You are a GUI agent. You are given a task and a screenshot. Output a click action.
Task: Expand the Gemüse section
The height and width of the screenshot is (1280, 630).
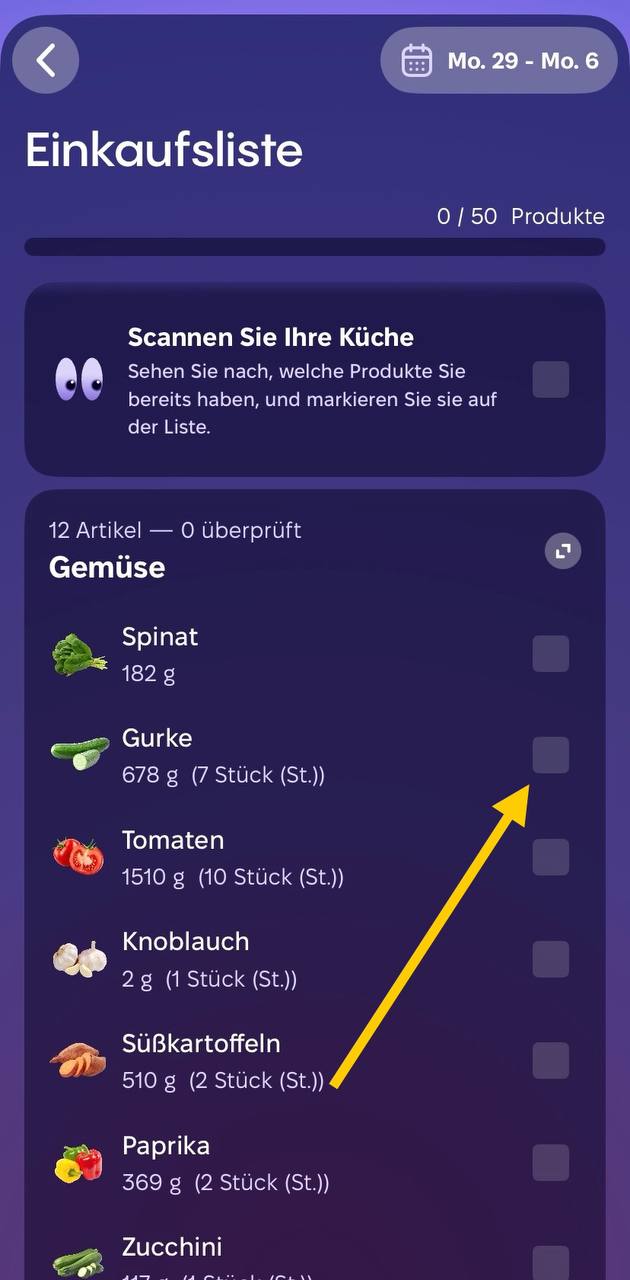point(563,551)
